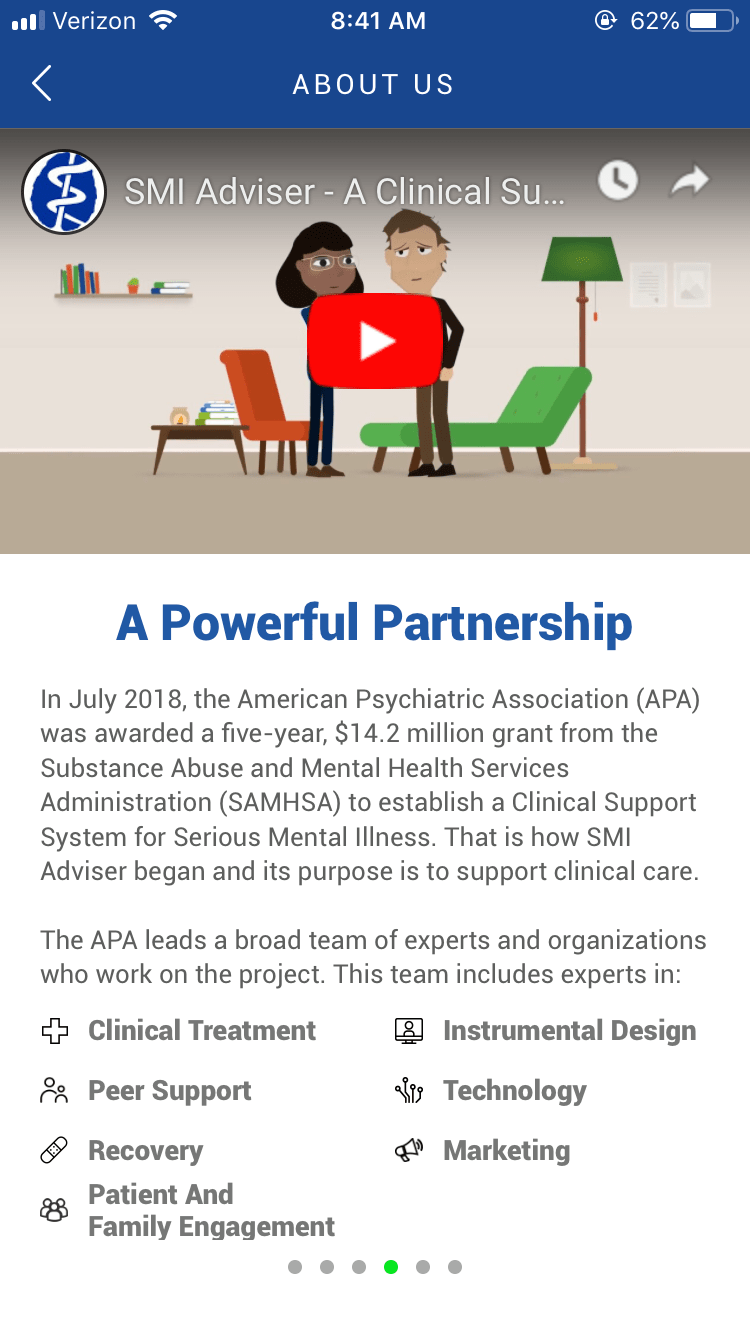Jump to the first page dot
The height and width of the screenshot is (1334, 750).
click(x=295, y=1267)
